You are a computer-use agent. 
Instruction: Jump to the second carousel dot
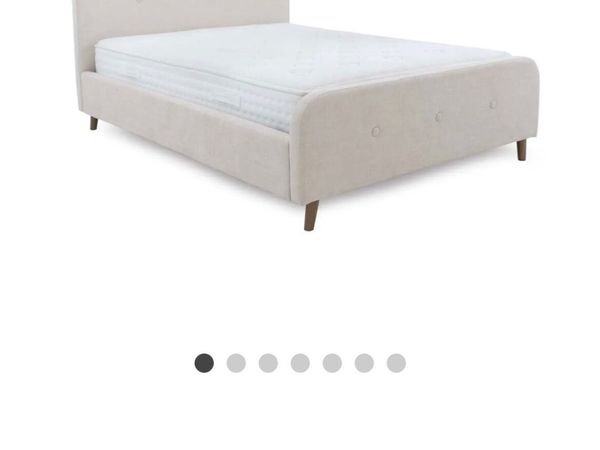(236, 363)
